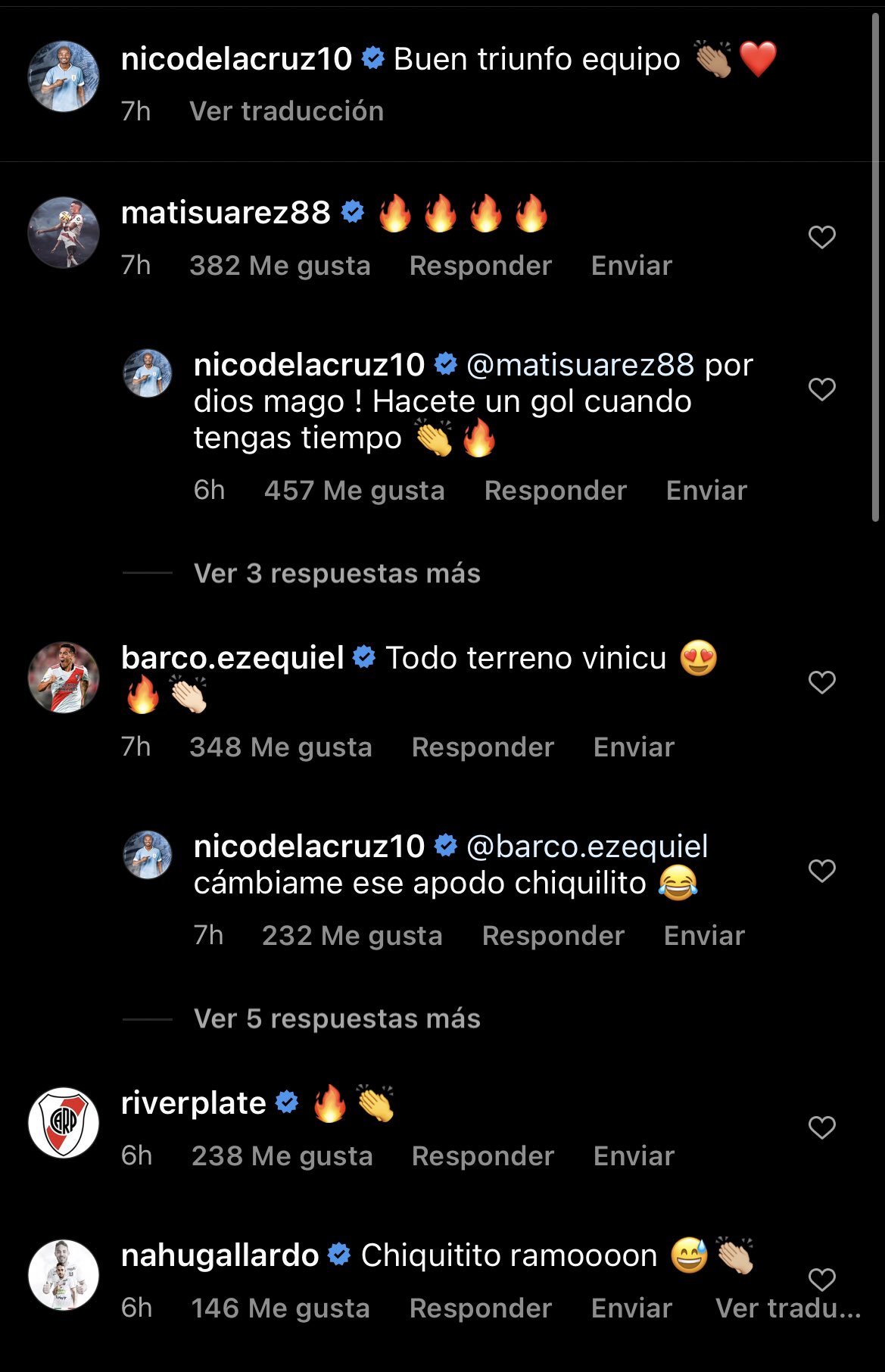Like matisuarez88's fire emoji comment
This screenshot has width=885, height=1372.
pyautogui.click(x=821, y=237)
